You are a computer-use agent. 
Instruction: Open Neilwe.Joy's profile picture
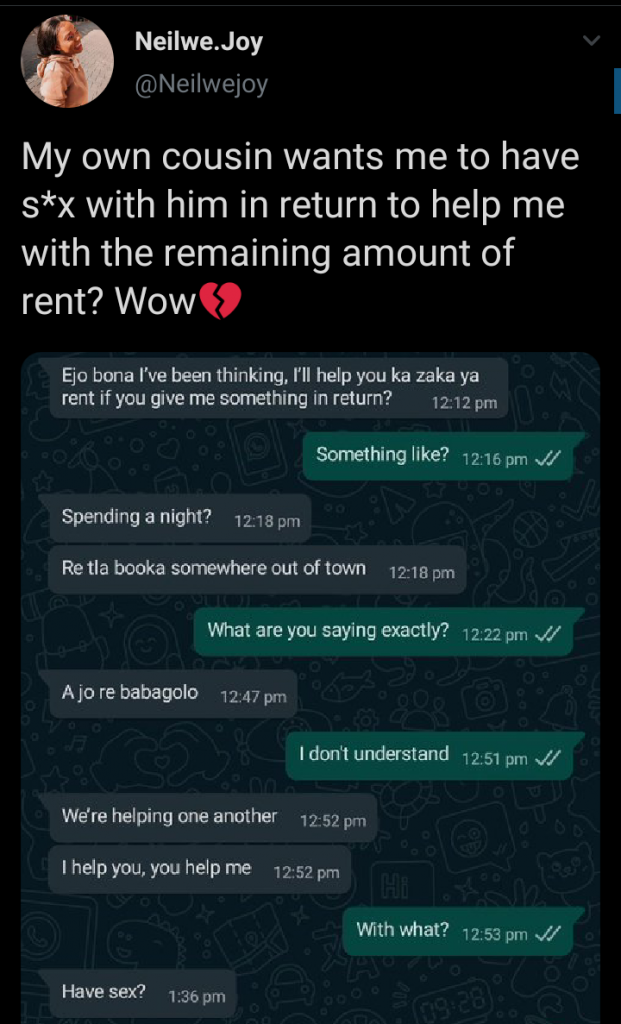(67, 61)
